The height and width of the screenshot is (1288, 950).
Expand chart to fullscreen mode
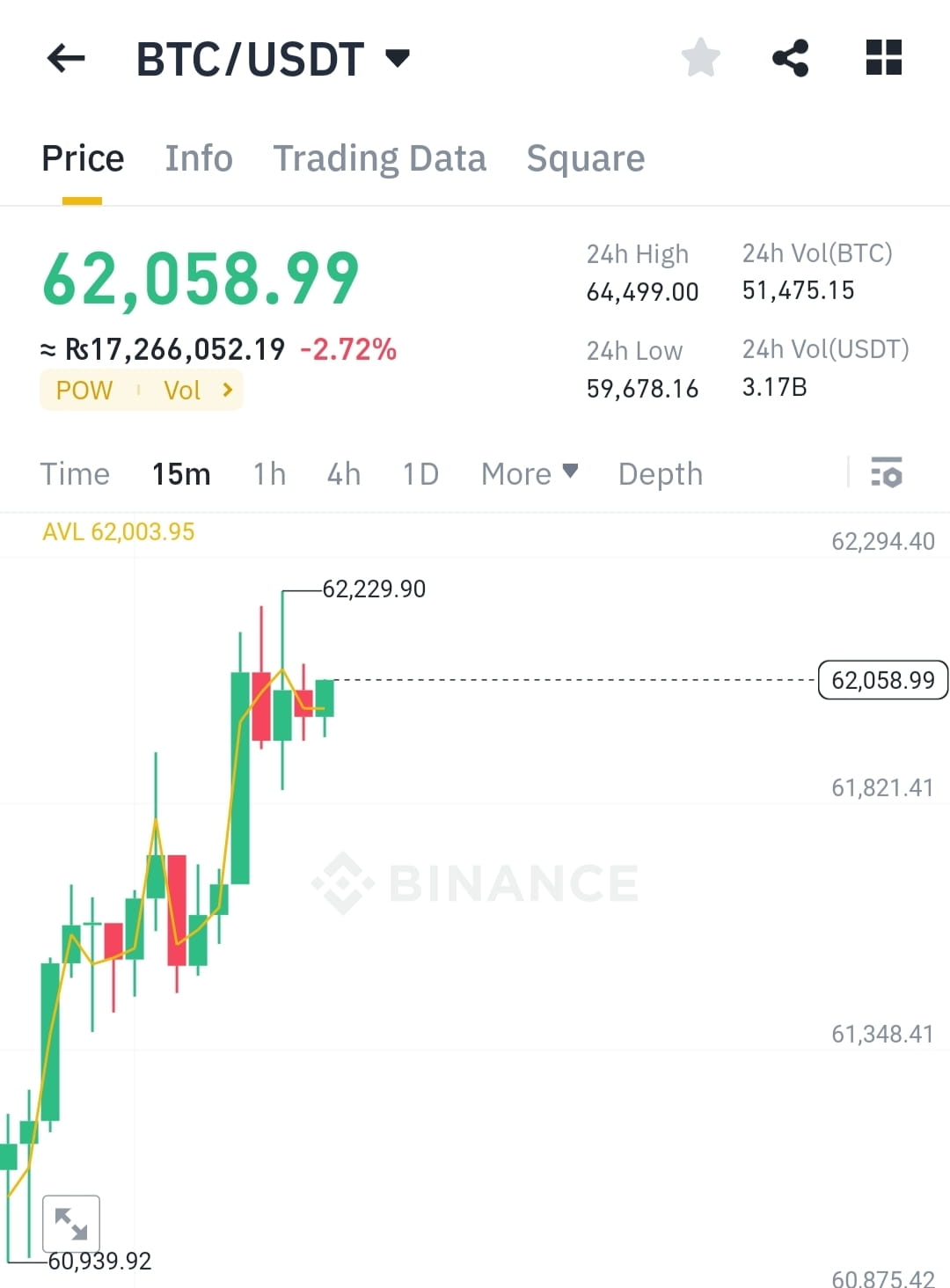click(x=70, y=1223)
